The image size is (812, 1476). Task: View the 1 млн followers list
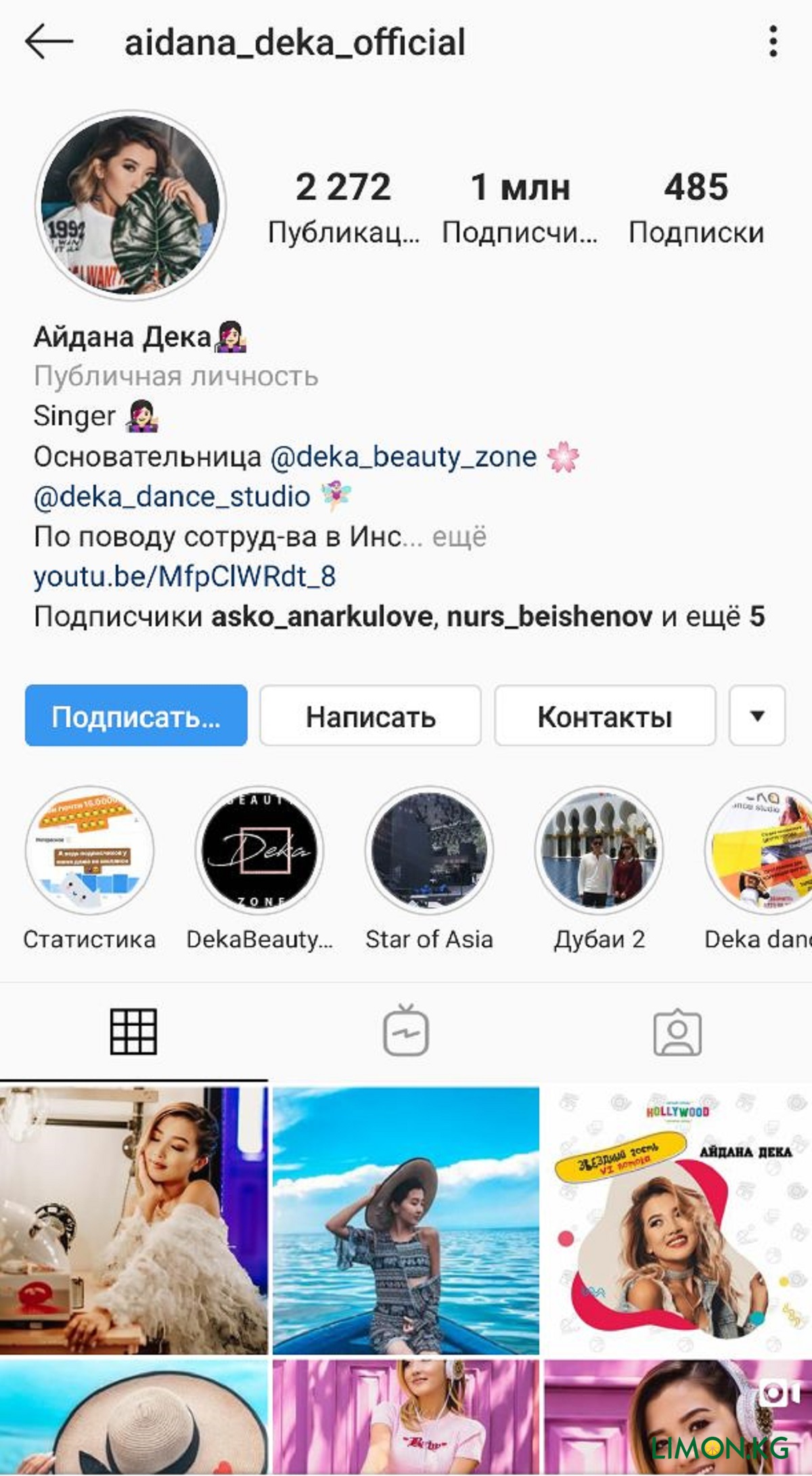(520, 207)
